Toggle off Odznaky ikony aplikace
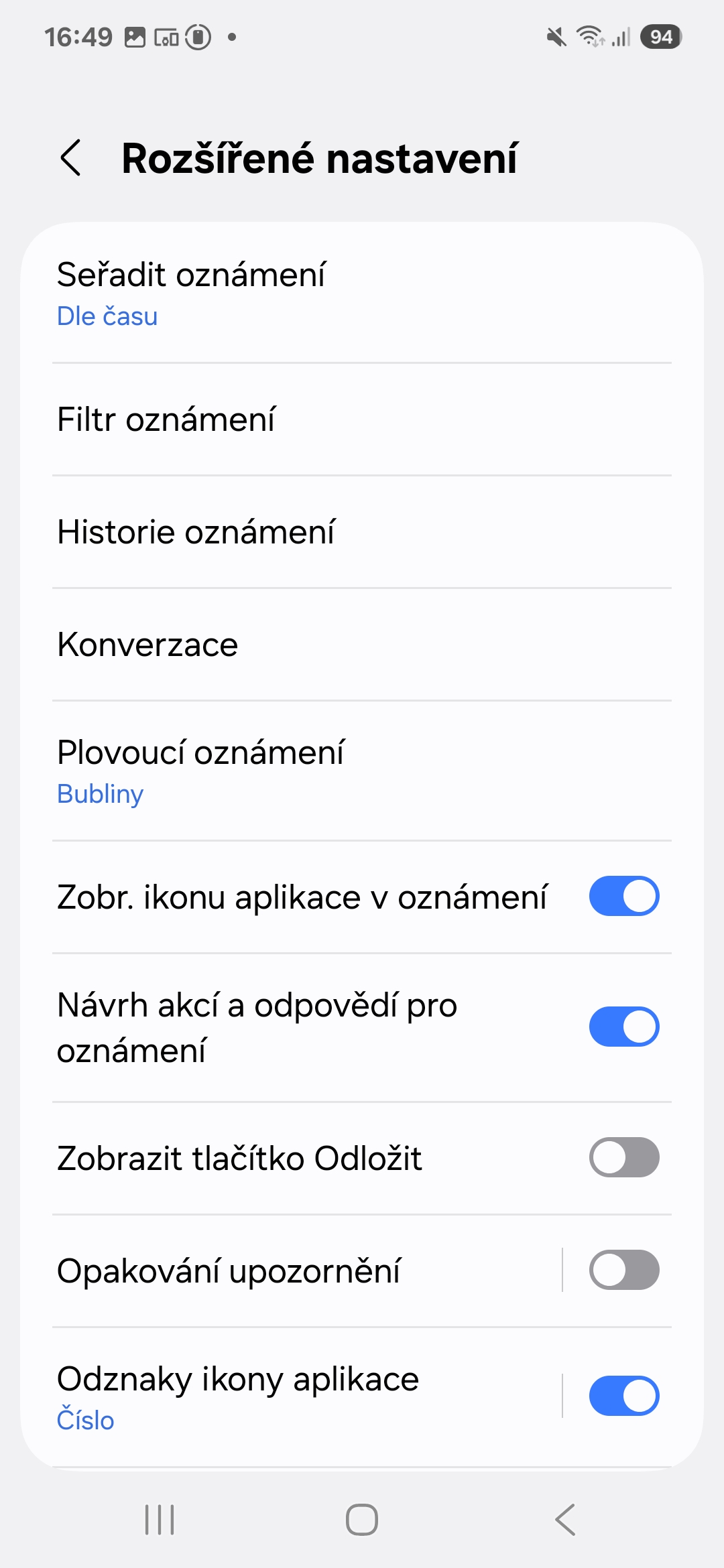724x1568 pixels. tap(624, 1396)
